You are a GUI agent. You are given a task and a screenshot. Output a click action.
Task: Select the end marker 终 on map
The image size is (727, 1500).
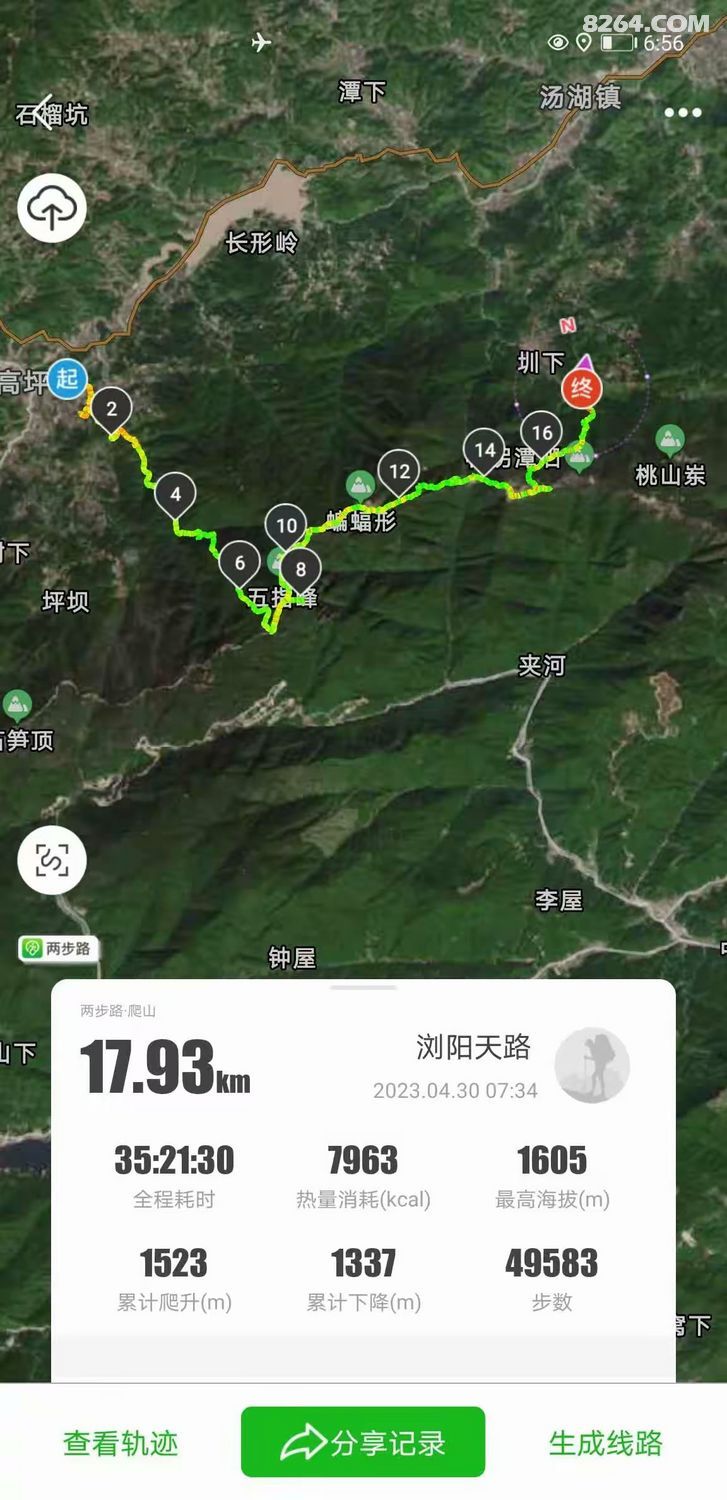[x=581, y=387]
